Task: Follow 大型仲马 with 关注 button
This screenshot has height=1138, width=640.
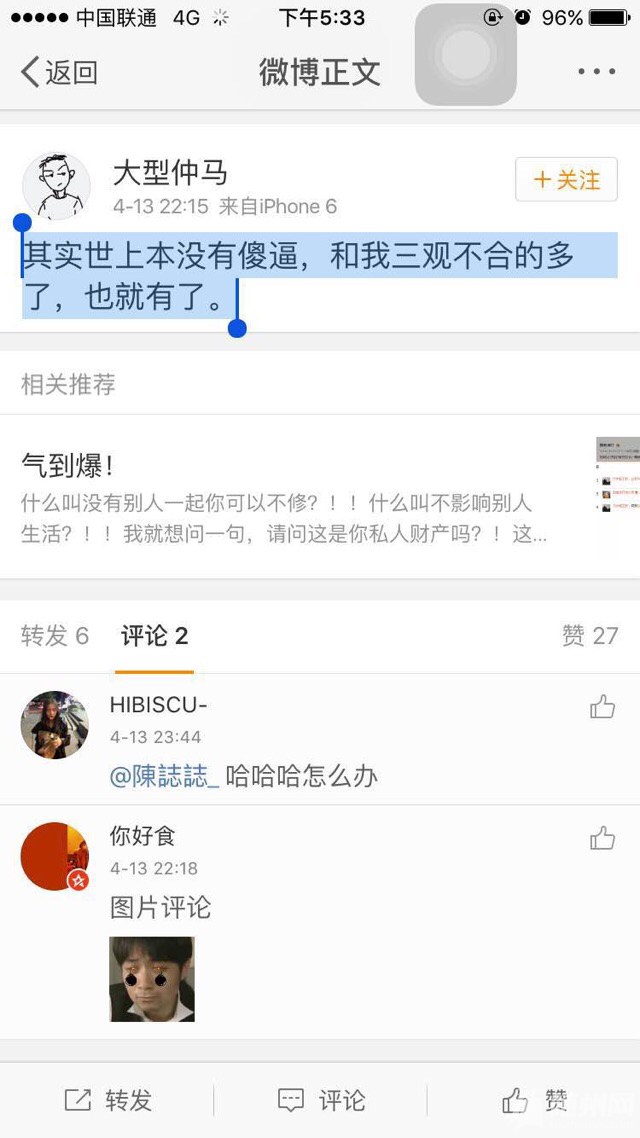Action: tap(566, 180)
